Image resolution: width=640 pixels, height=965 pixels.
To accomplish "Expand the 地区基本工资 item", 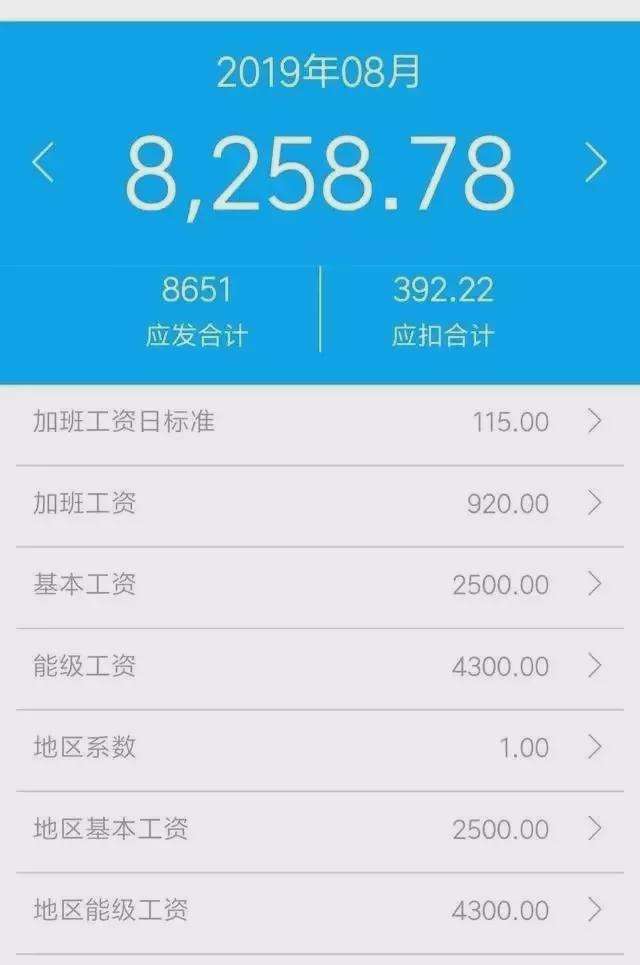I will 320,829.
